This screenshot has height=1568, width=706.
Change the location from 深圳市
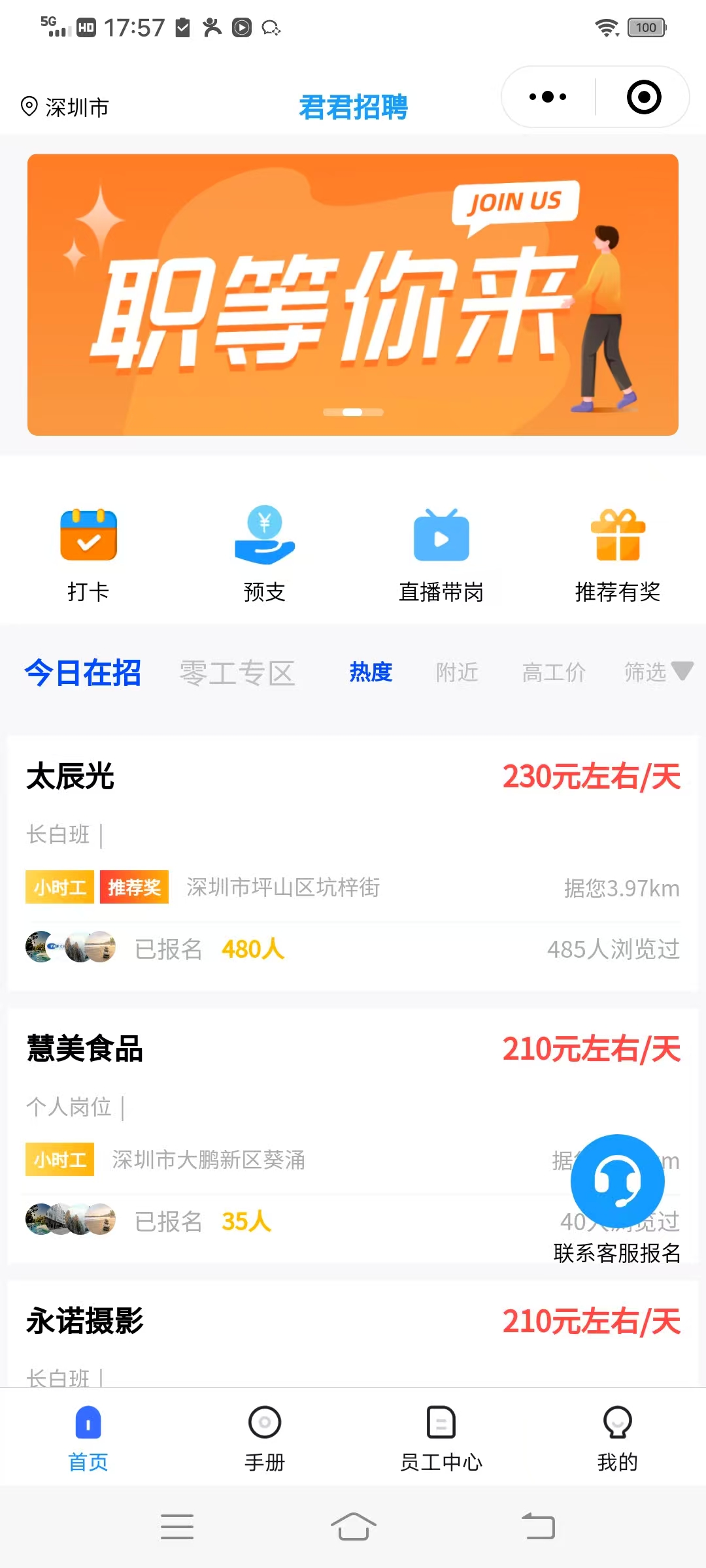click(65, 107)
